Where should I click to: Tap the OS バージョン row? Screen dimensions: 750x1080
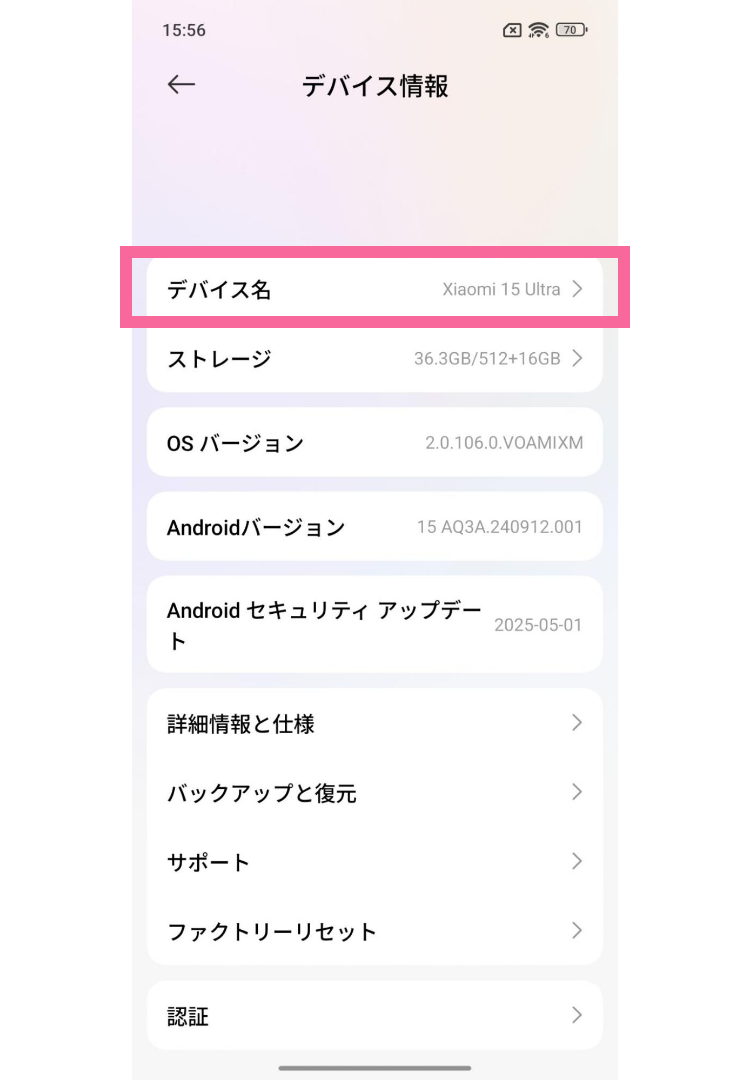374,442
